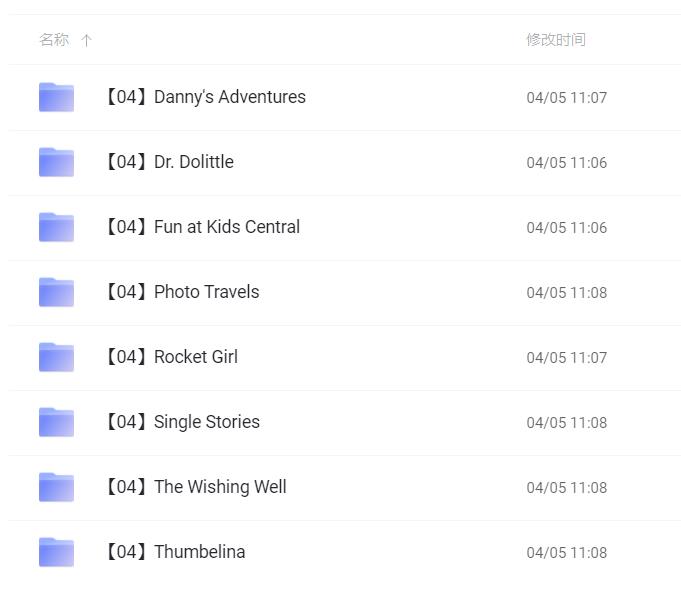Screen dimensions: 681x597
Task: Open the Thumbelina folder
Action: pyautogui.click(x=175, y=552)
